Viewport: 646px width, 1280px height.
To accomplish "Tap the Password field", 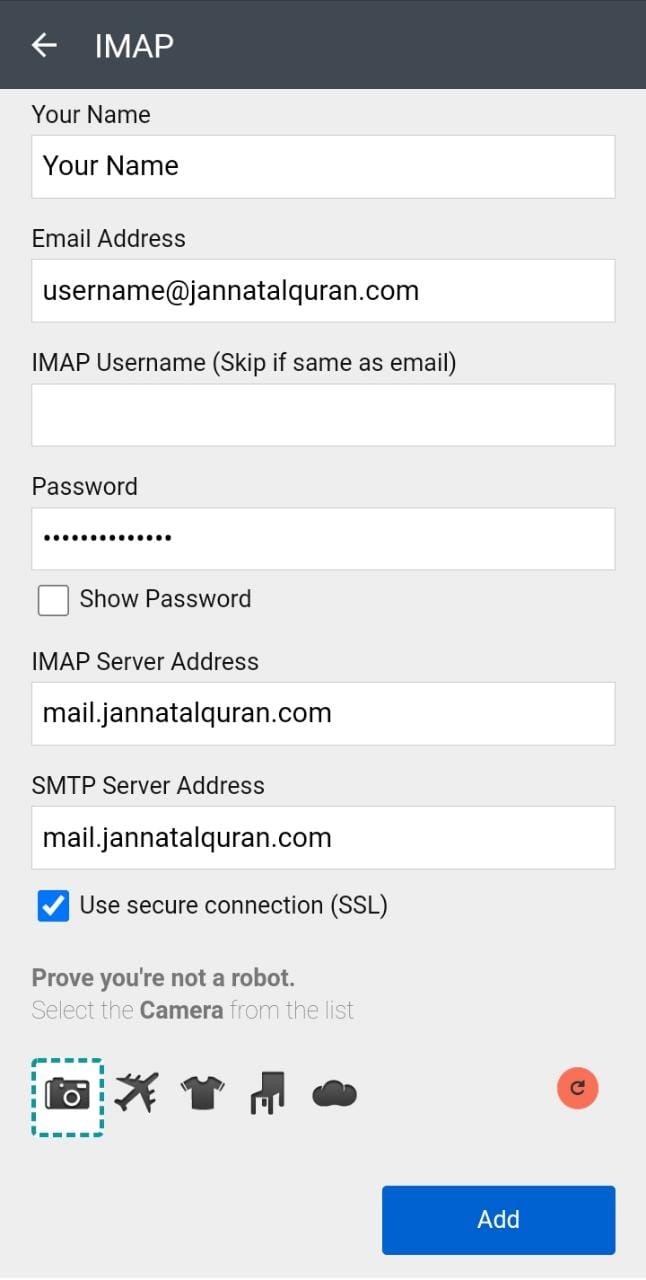I will 323,539.
